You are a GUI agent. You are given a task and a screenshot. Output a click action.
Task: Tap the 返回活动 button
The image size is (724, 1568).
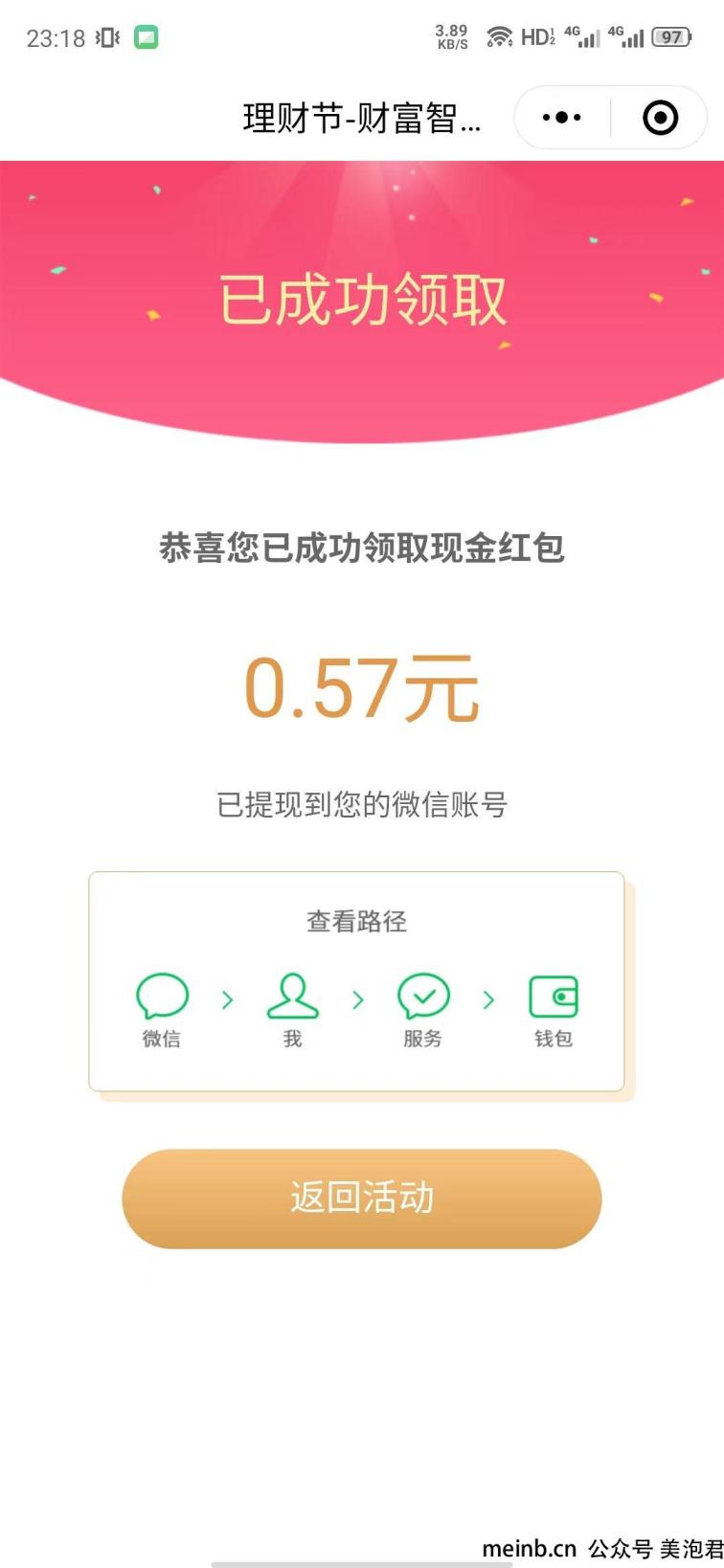pos(362,1198)
